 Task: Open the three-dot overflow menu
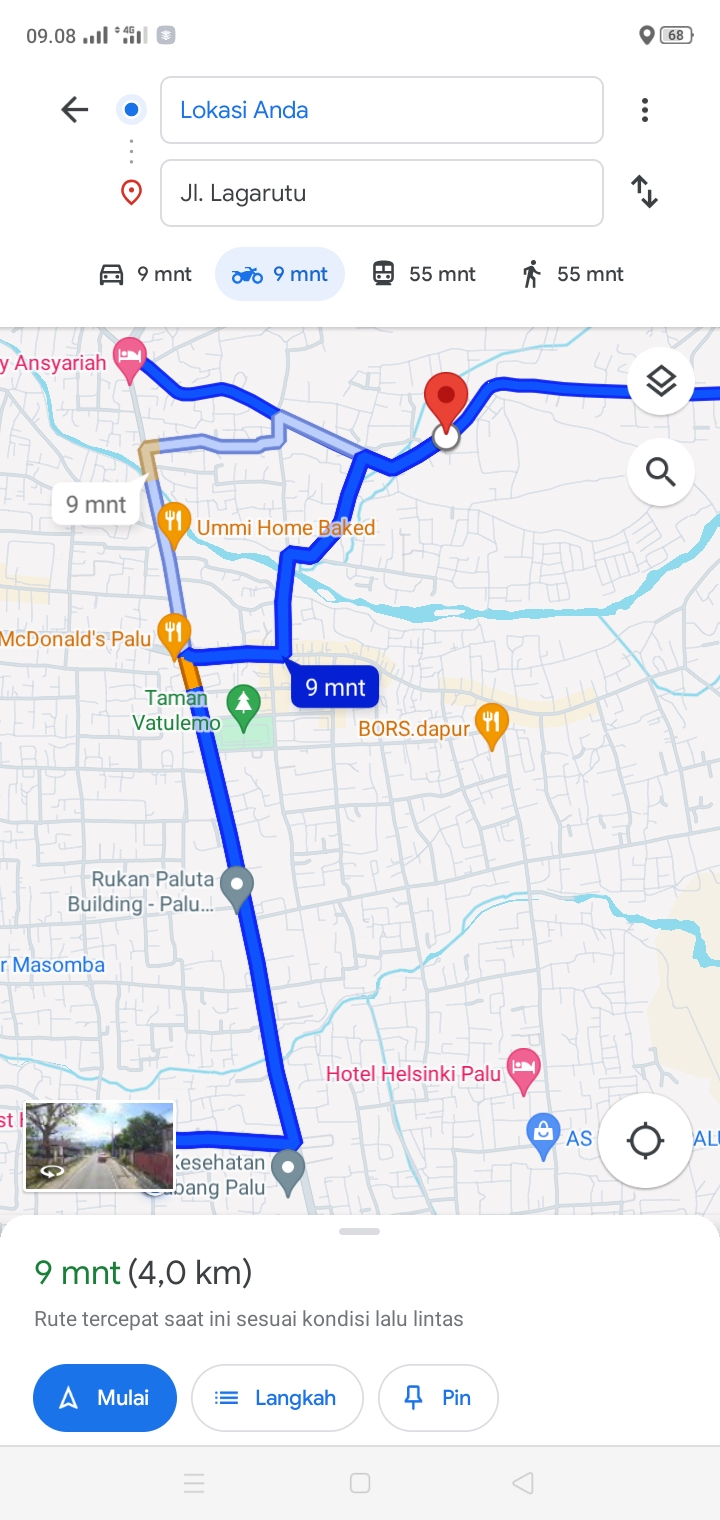[x=645, y=110]
